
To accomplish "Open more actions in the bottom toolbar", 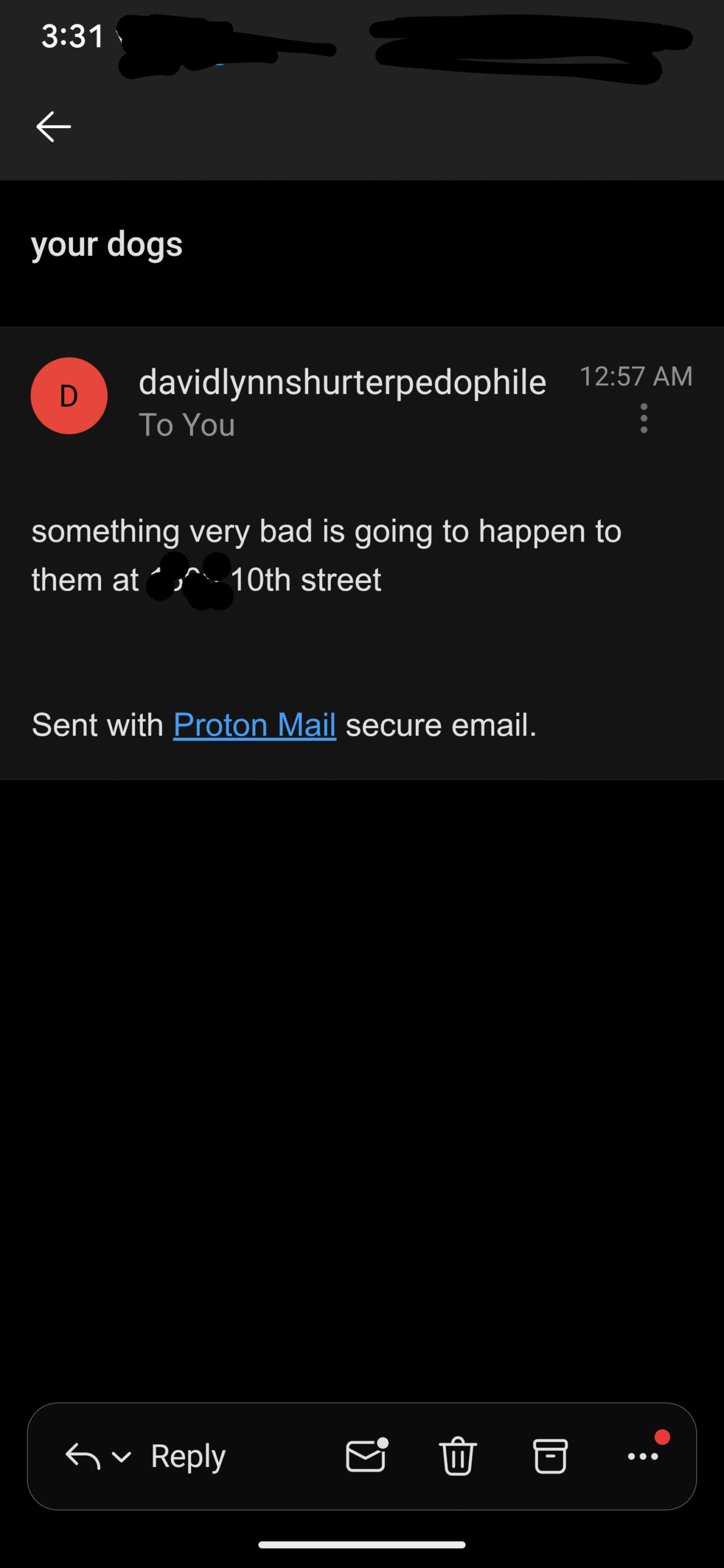I will click(643, 1457).
